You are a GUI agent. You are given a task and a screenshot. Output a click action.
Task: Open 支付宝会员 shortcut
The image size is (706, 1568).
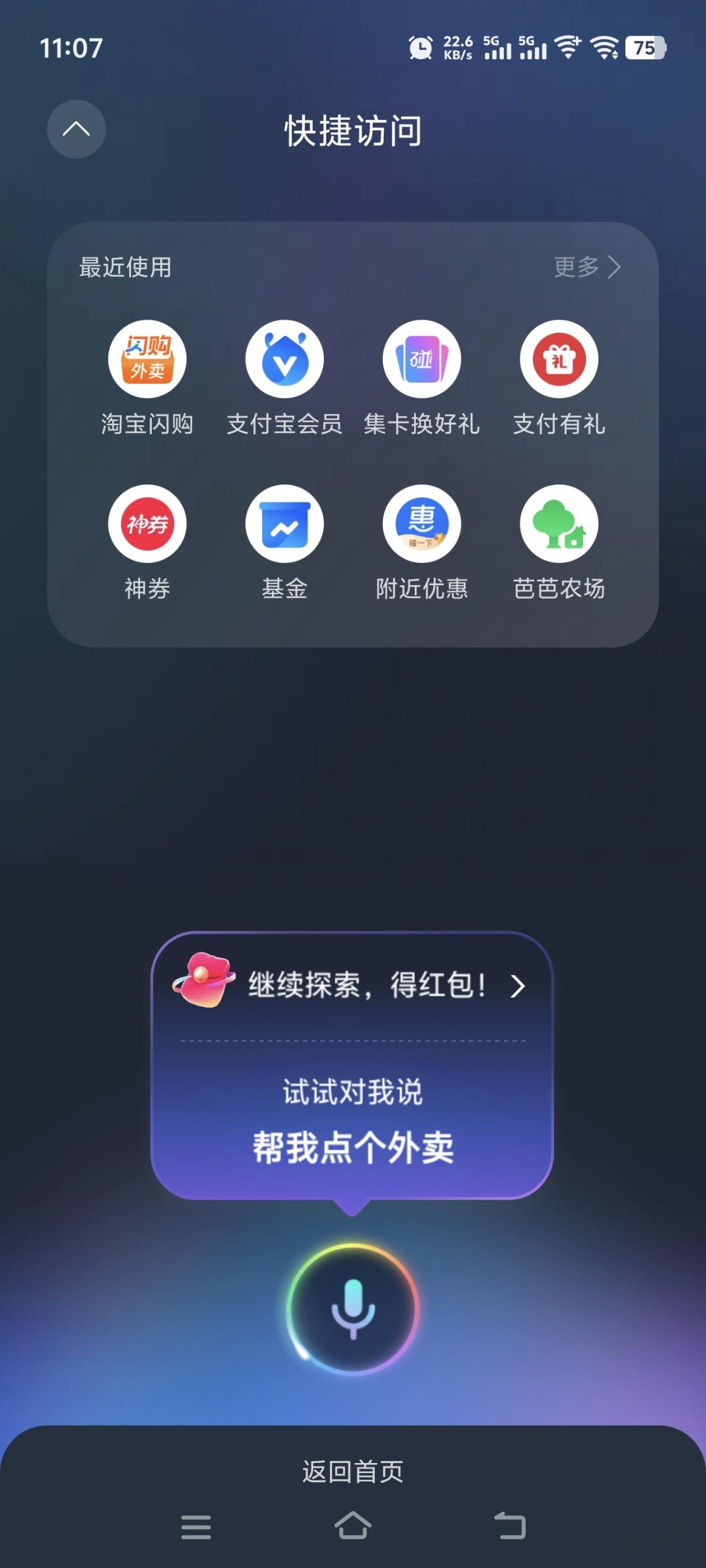point(284,359)
